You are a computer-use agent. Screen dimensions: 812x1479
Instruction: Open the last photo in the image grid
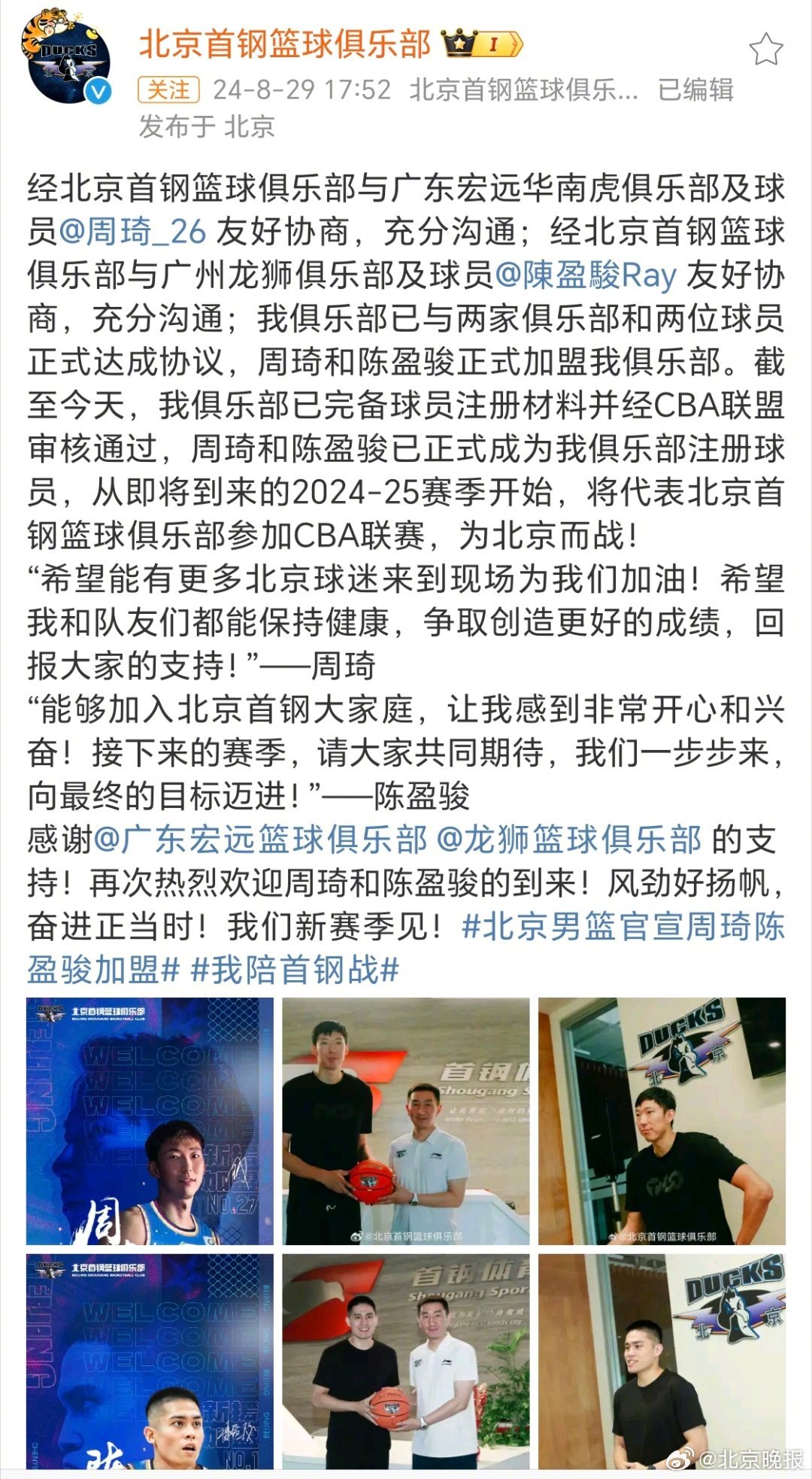(662, 1362)
